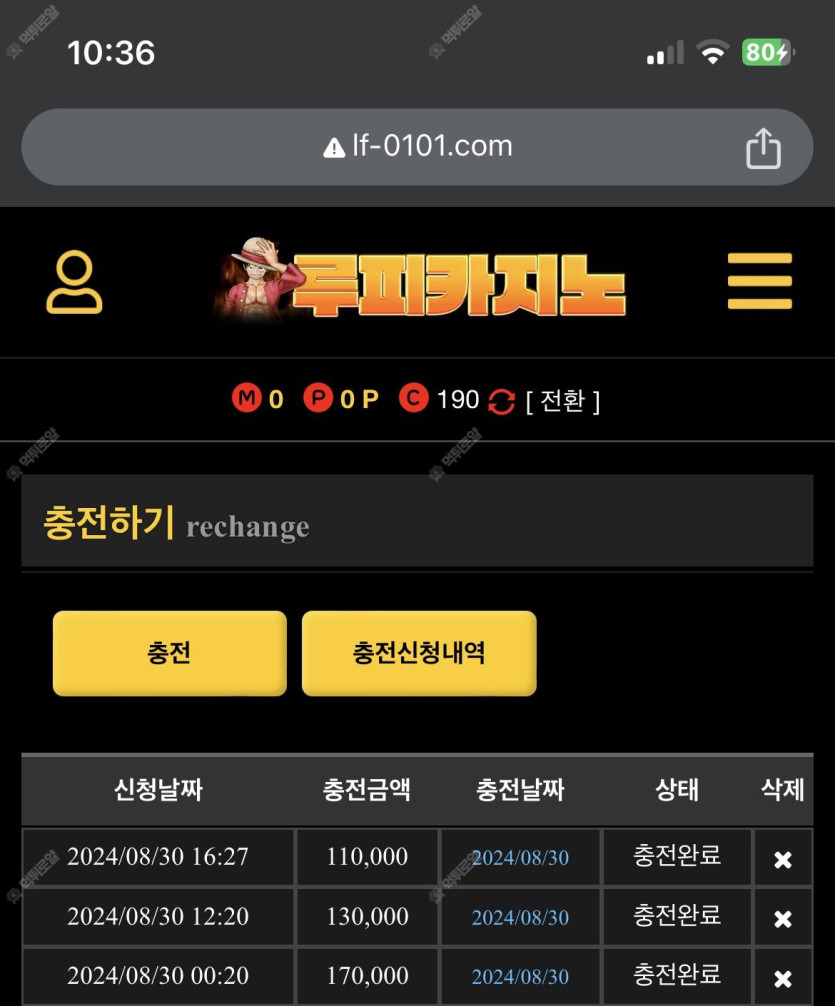This screenshot has width=835, height=1006.
Task: Delete the 16:27 recharge record
Action: tap(783, 859)
